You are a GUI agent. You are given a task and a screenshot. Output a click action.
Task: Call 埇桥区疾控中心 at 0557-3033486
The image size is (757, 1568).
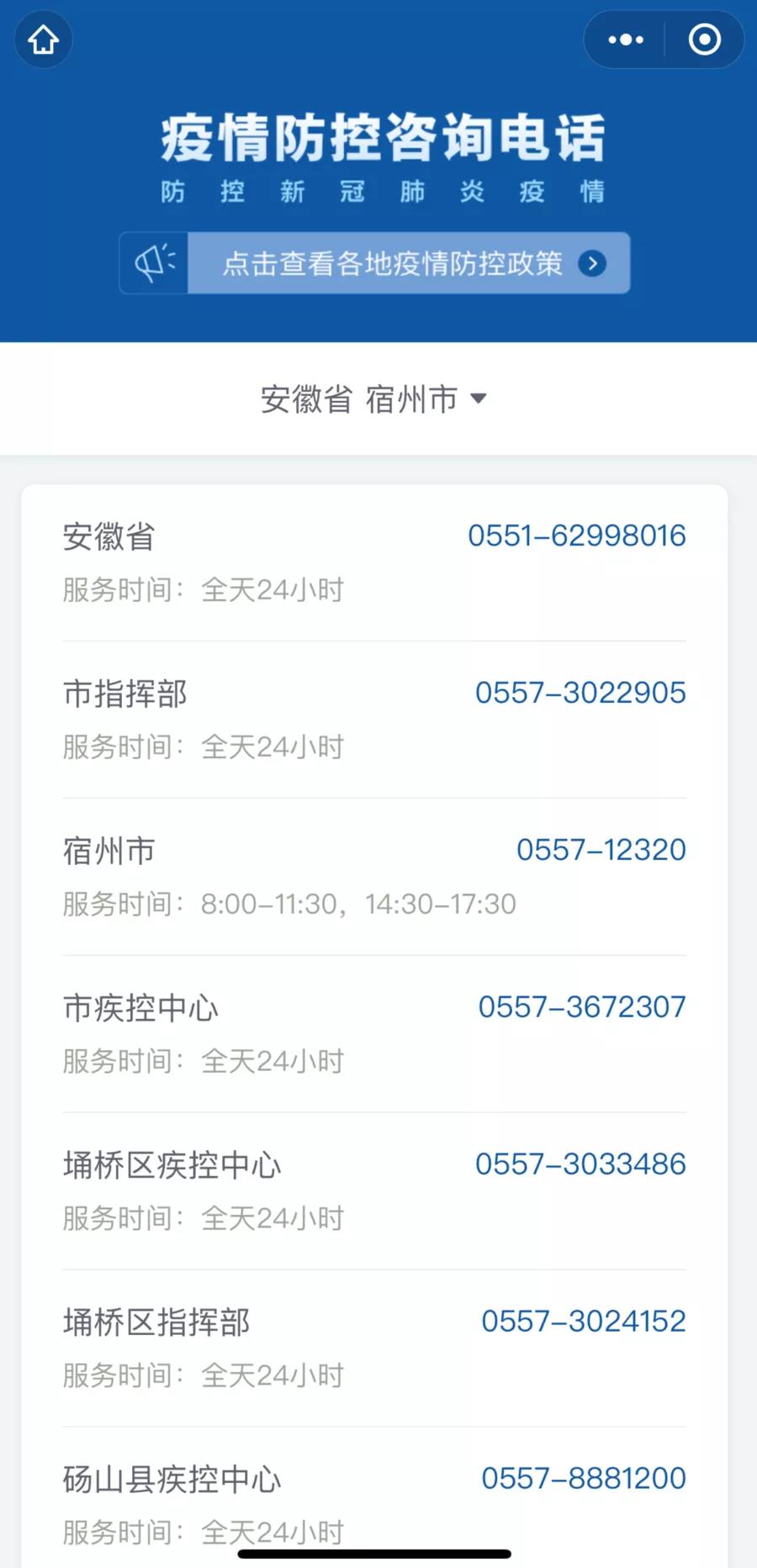pos(580,1164)
